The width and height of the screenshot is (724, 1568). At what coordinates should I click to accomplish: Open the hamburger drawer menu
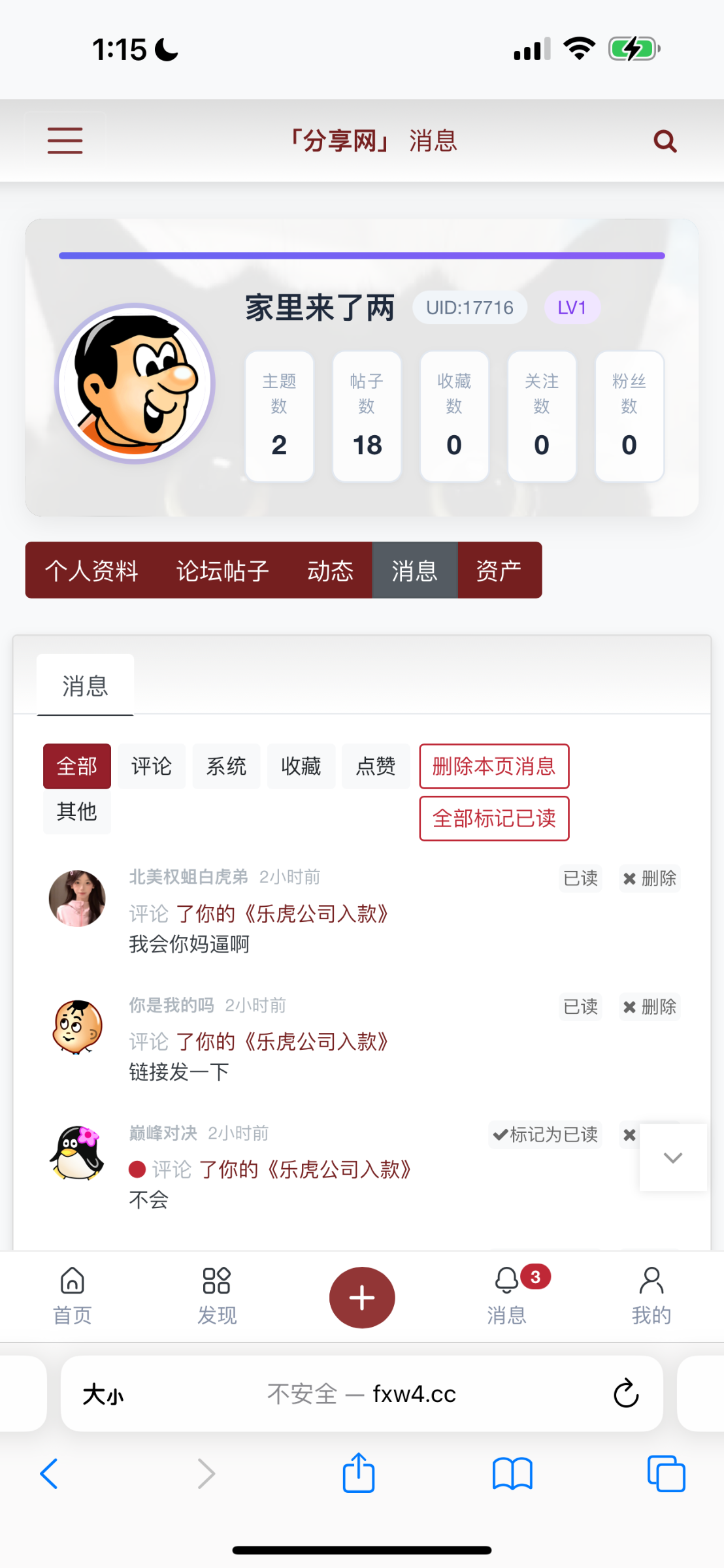(65, 140)
